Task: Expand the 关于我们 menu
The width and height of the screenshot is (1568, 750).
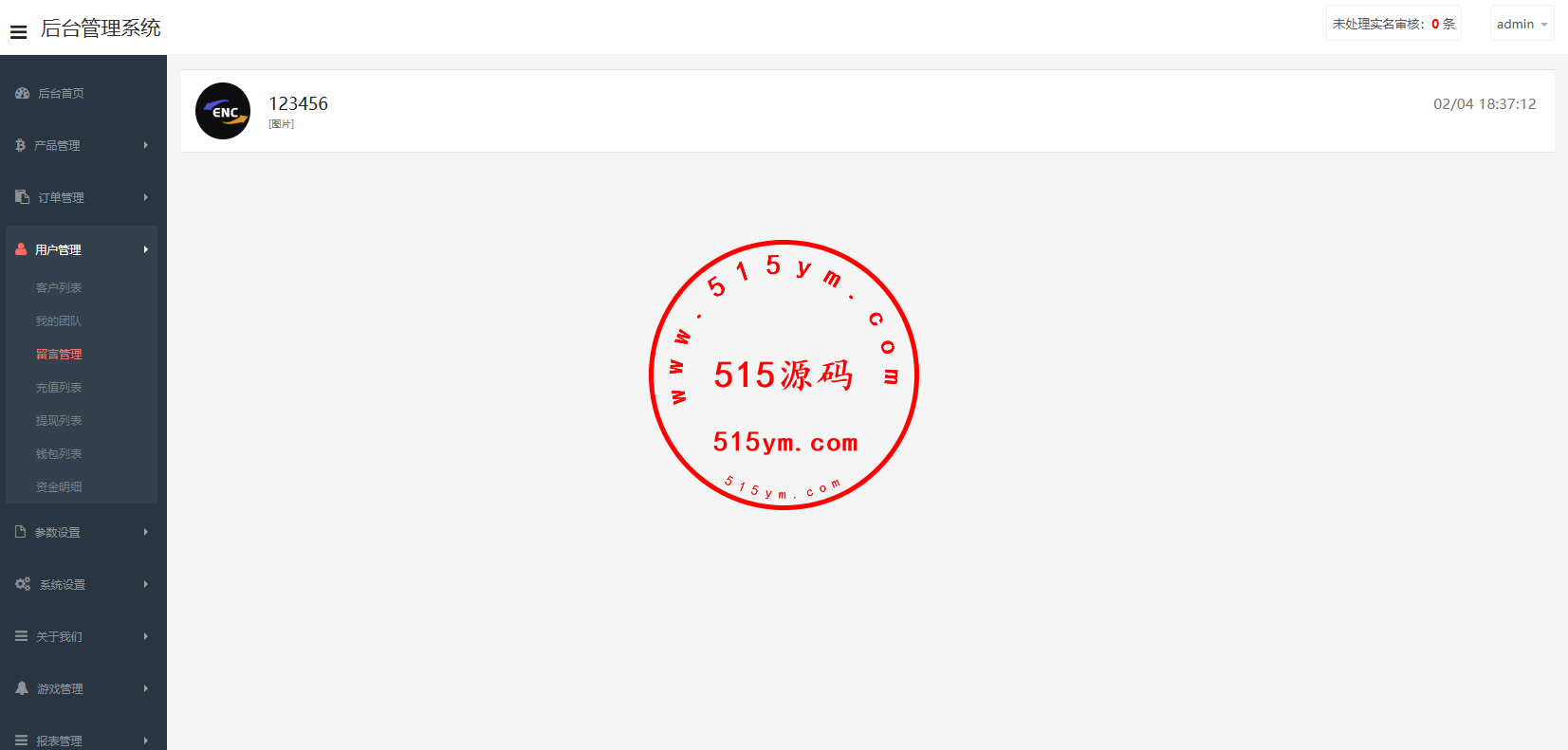Action: point(82,636)
